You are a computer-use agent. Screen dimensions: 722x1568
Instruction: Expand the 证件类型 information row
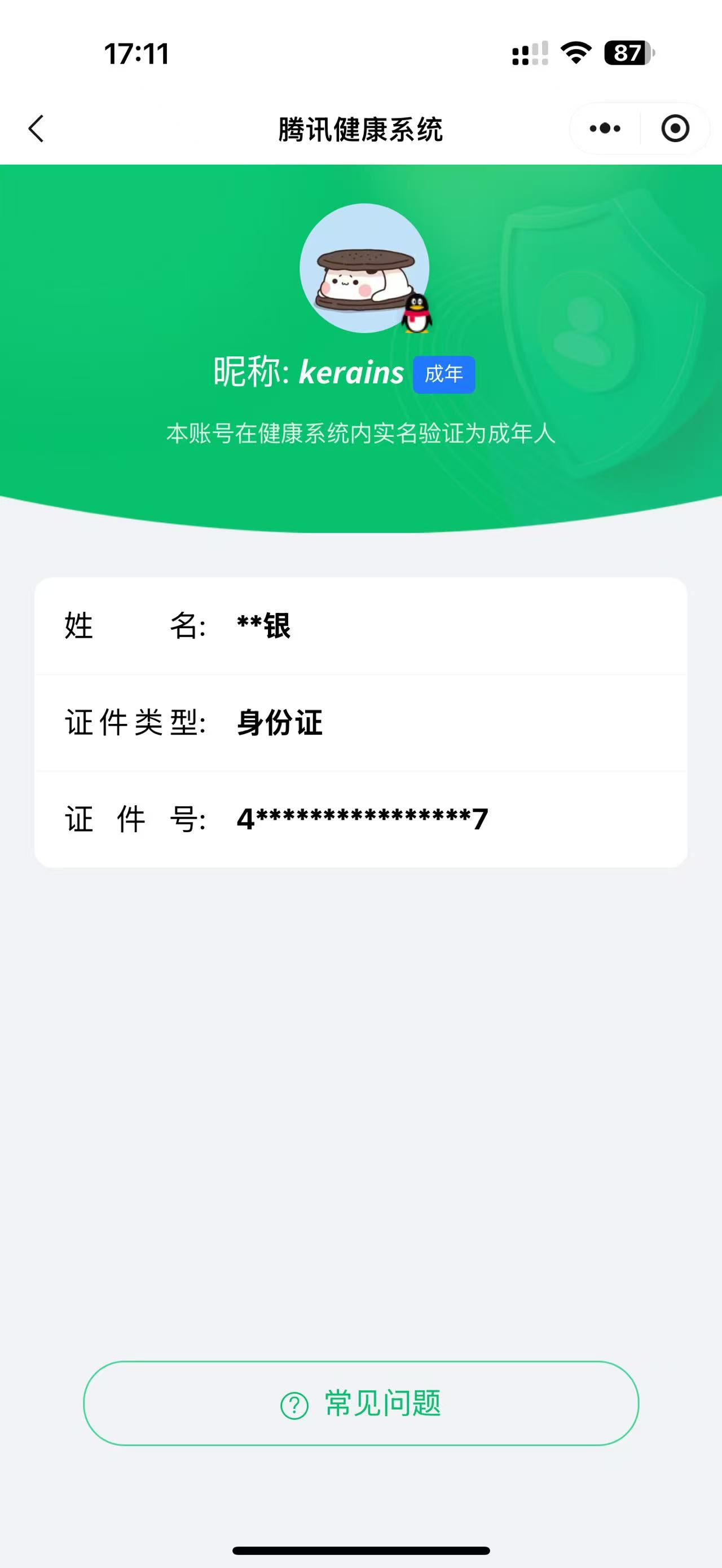[360, 723]
